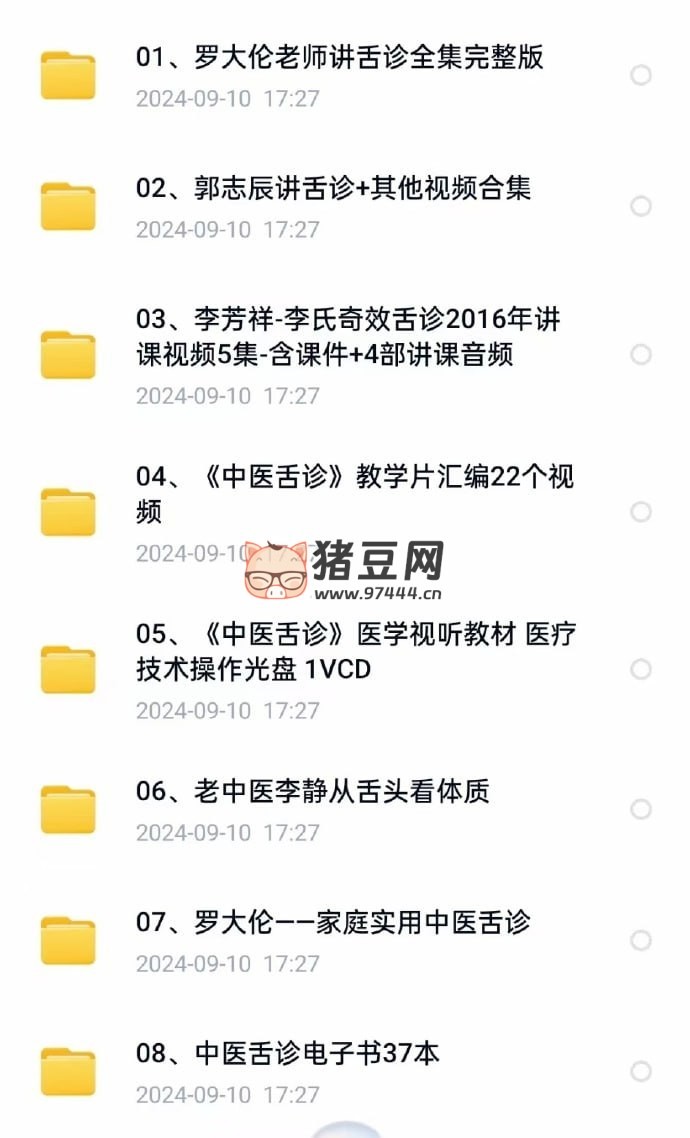The height and width of the screenshot is (1138, 690).
Task: Select the 01 罗大伦老师讲舌诊 folder circle
Action: (641, 75)
